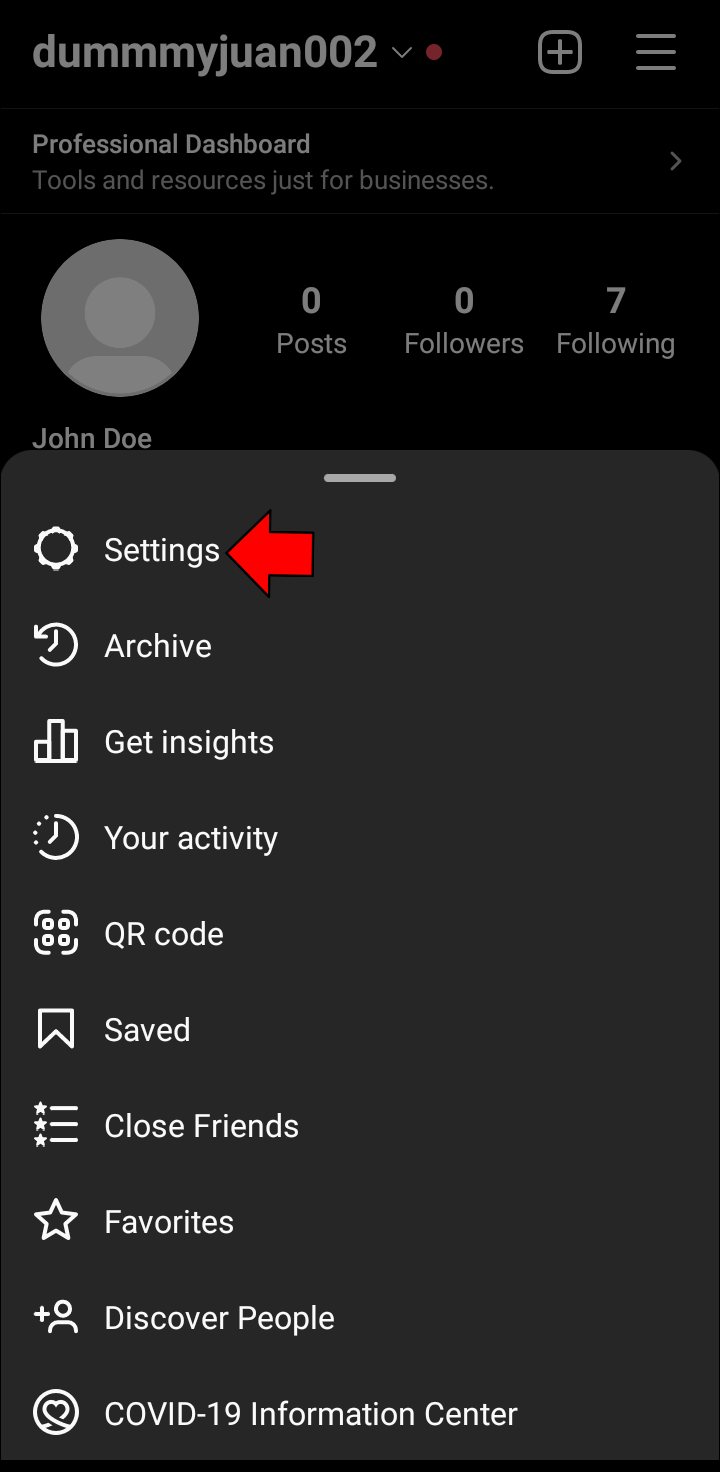Tap the profile picture avatar
This screenshot has height=1472, width=720.
pos(120,318)
